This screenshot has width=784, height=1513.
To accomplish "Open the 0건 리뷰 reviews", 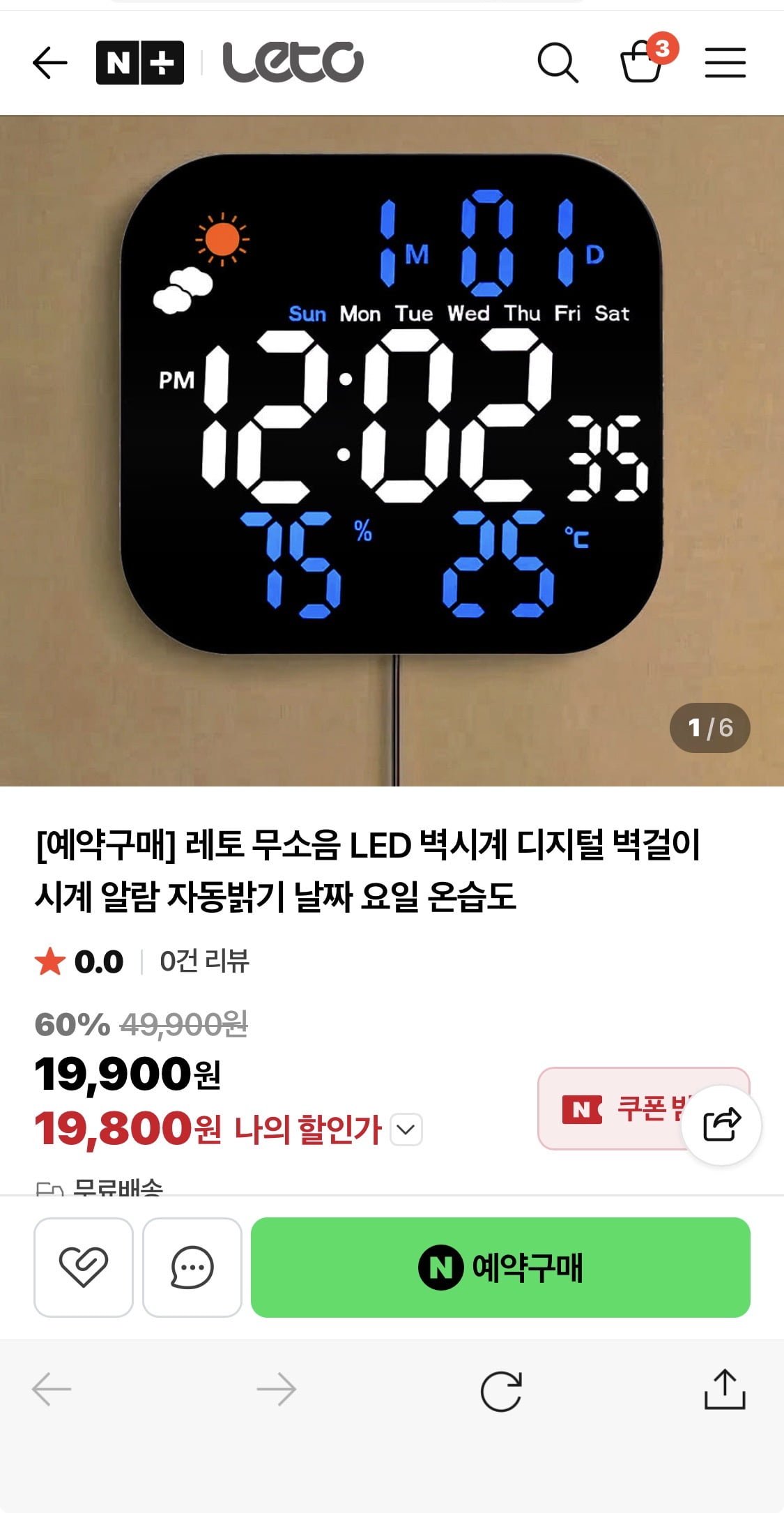I will click(204, 961).
